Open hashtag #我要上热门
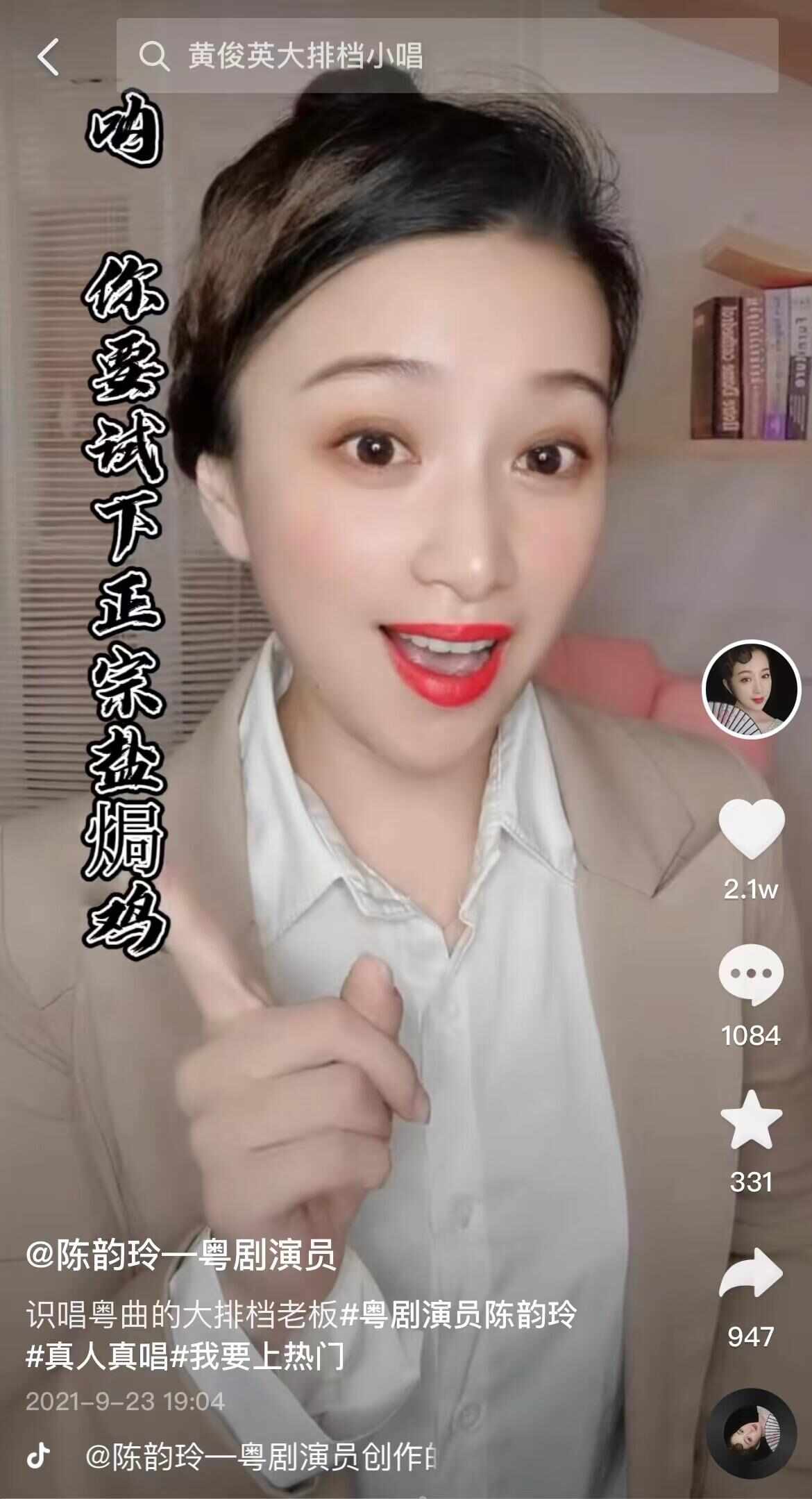 (x=258, y=1356)
